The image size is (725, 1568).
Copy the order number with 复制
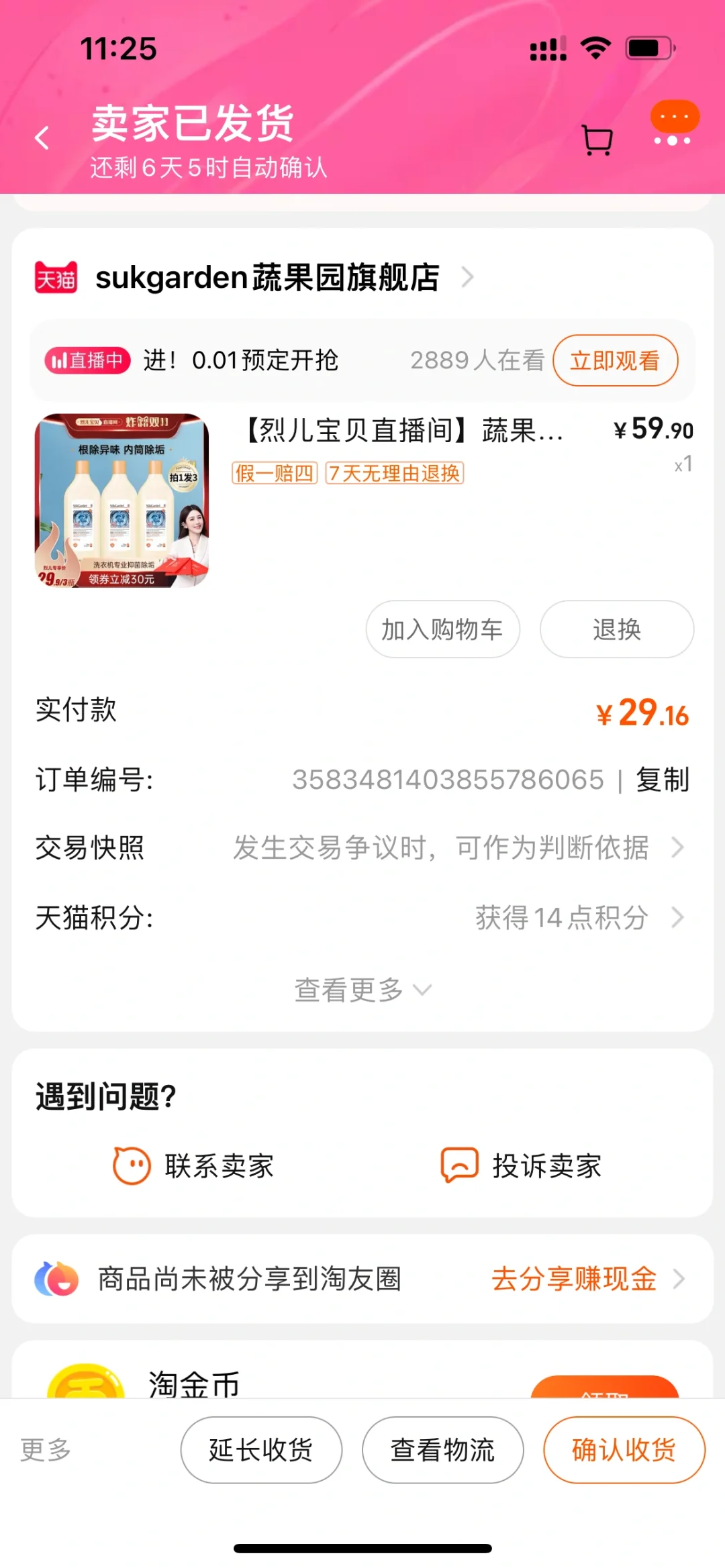[663, 780]
